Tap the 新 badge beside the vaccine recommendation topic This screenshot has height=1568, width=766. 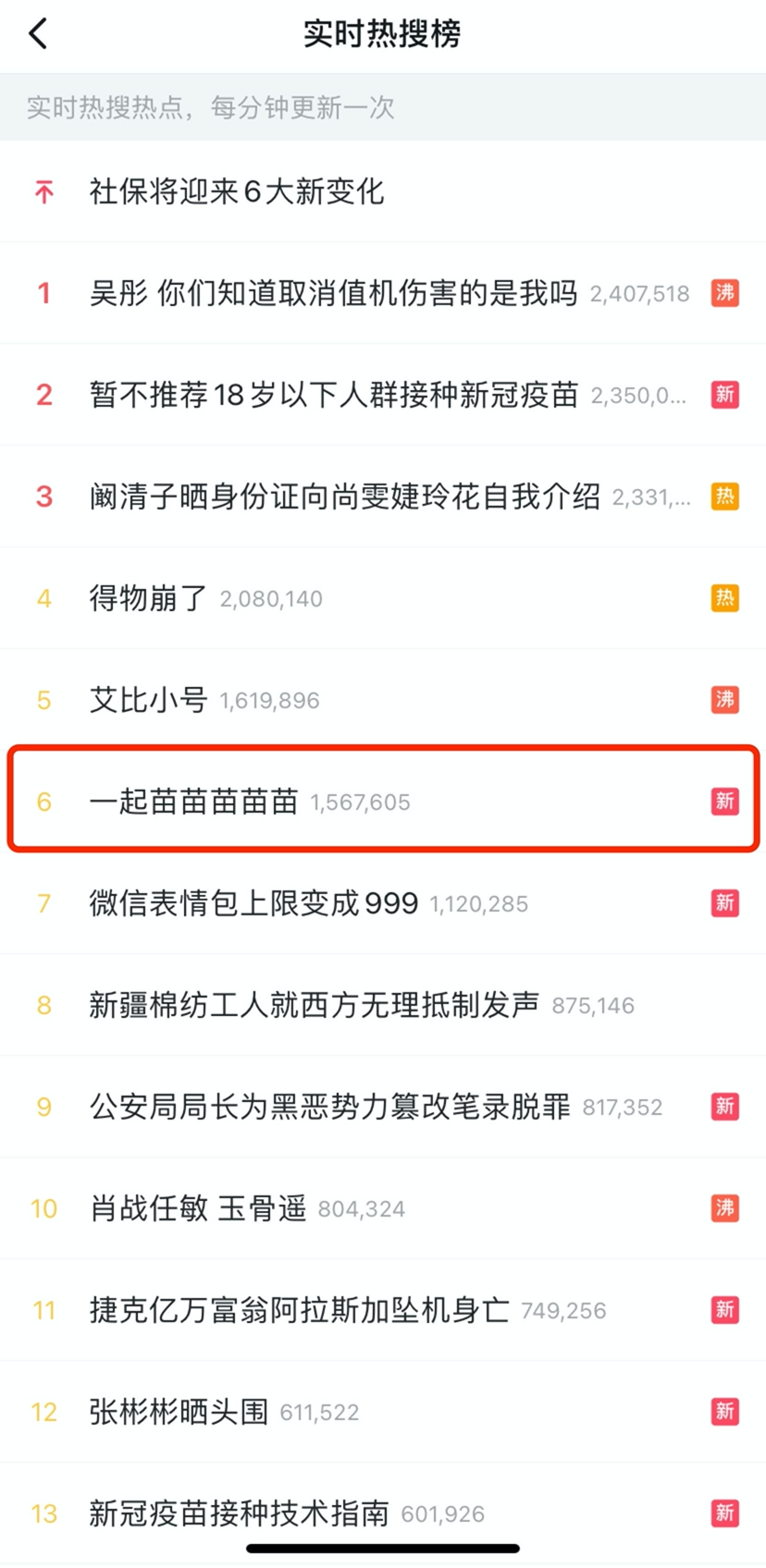coord(726,395)
